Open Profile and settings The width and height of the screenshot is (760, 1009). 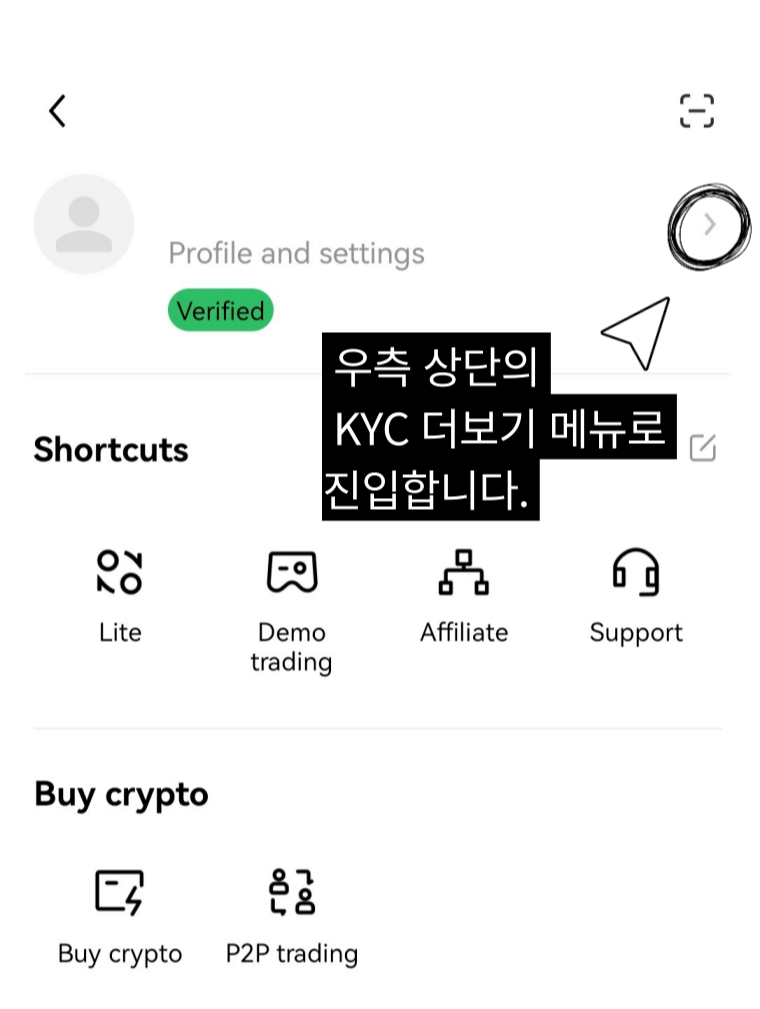297,253
